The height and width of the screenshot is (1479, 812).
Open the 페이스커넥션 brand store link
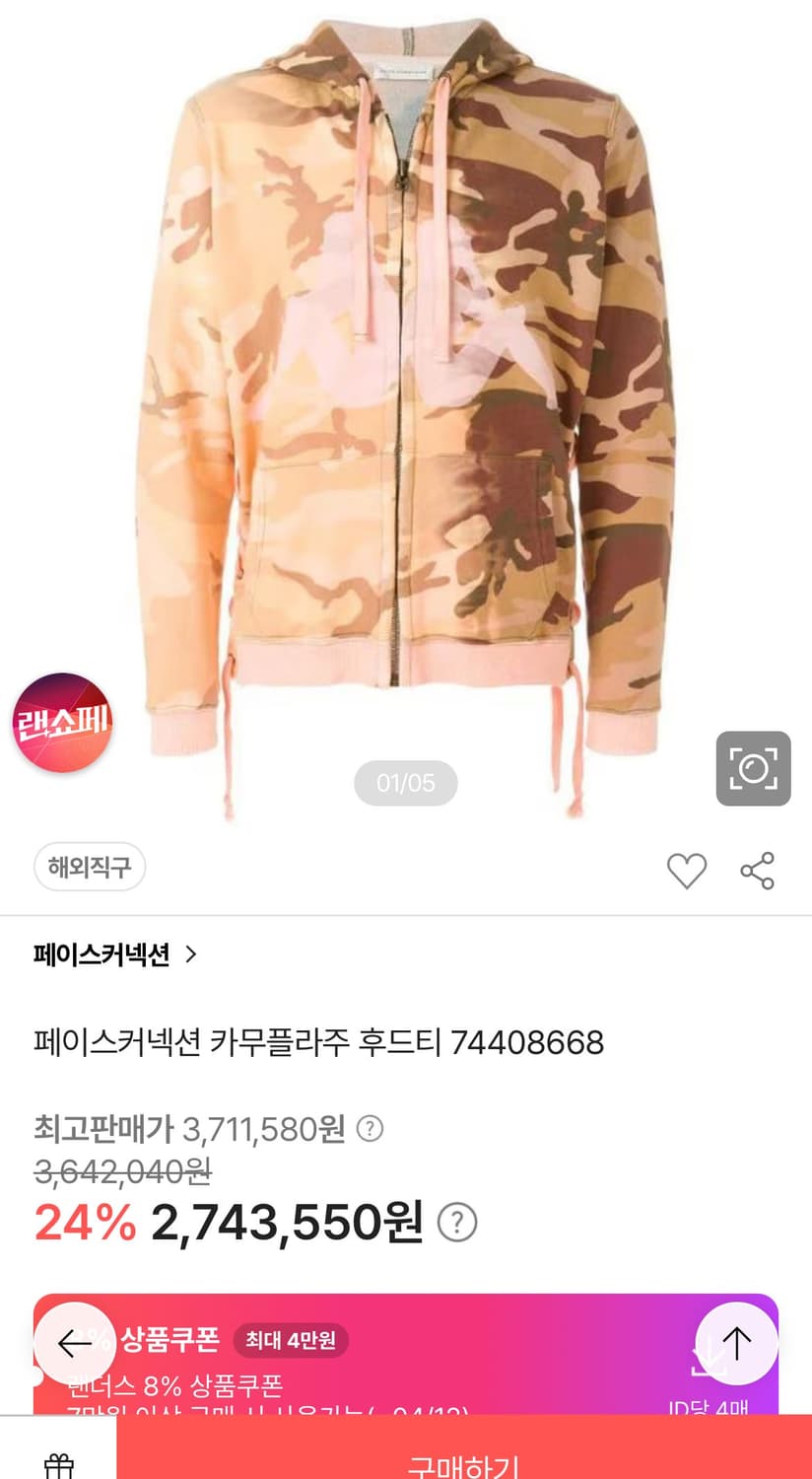tap(103, 954)
